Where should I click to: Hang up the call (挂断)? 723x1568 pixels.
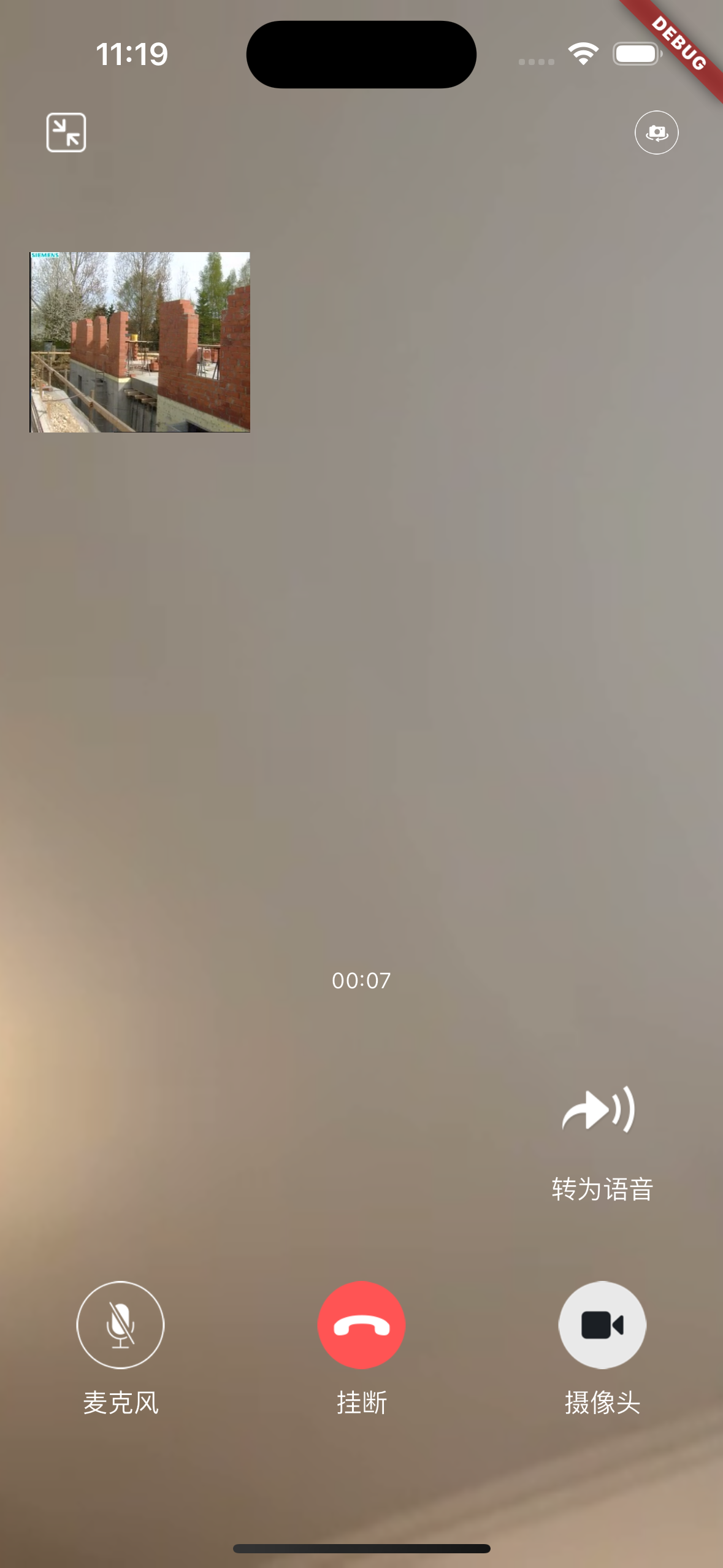click(x=361, y=1325)
